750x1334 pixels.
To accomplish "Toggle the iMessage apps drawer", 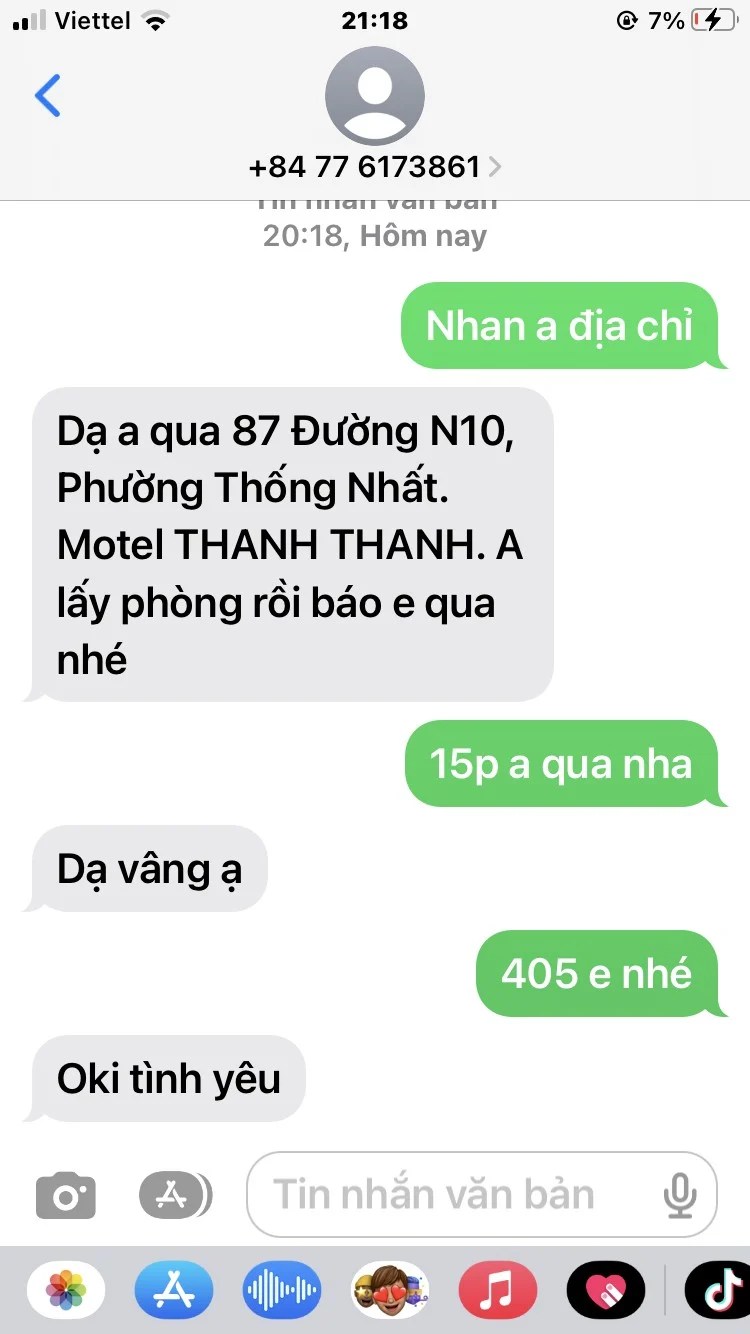I will pyautogui.click(x=175, y=1195).
